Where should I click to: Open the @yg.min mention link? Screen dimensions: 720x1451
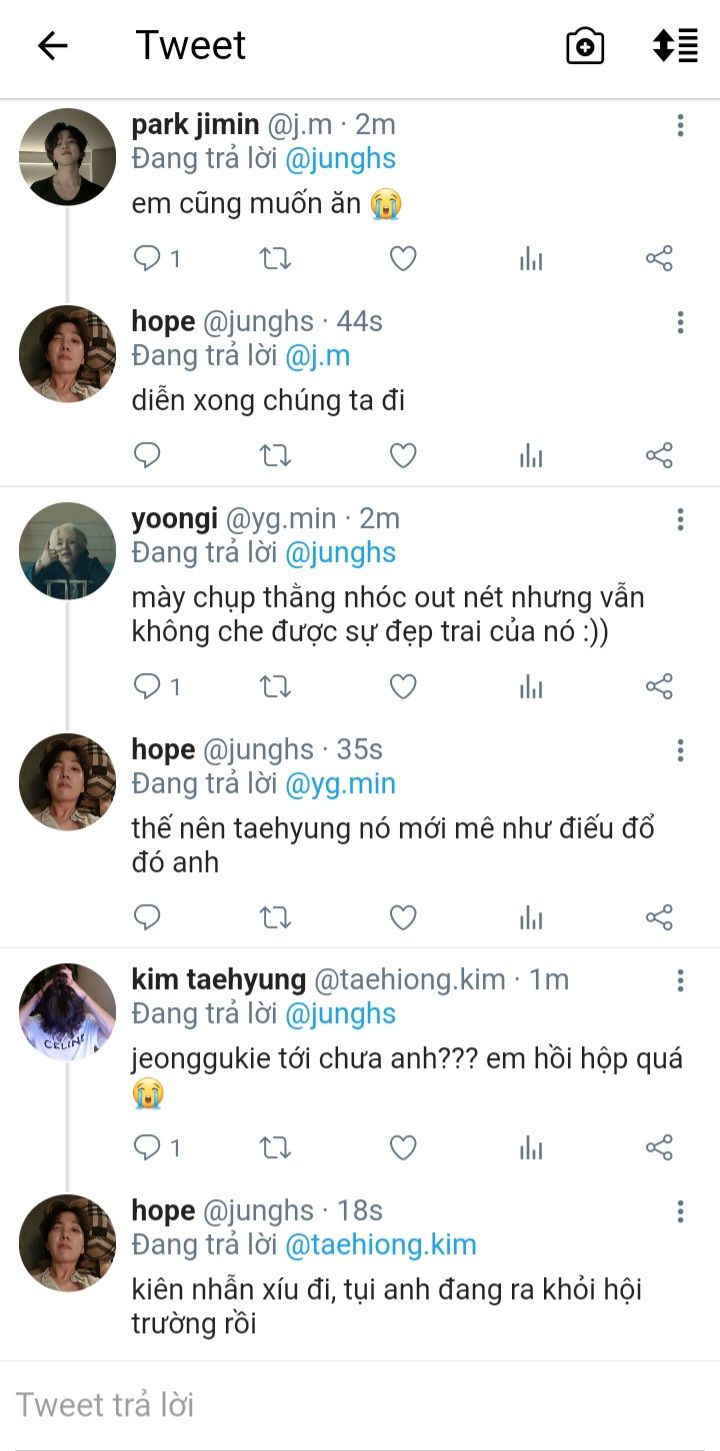(340, 784)
